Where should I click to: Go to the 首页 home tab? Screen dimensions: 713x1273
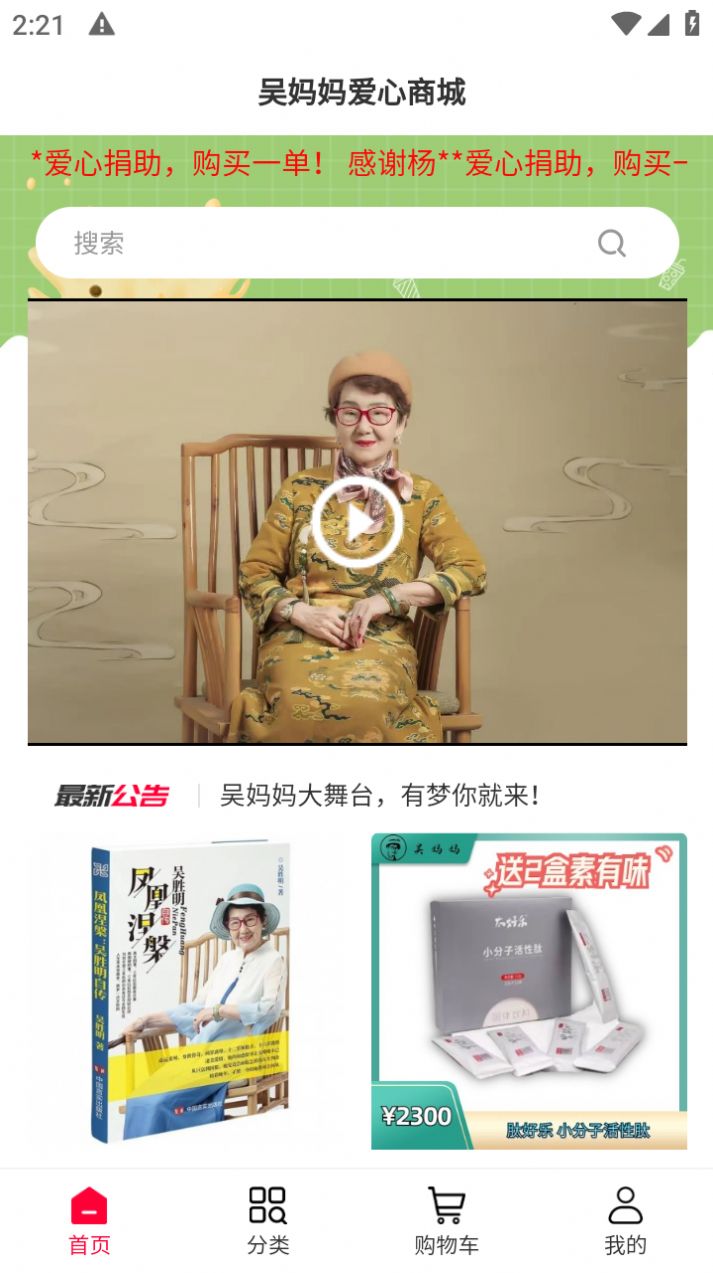89,1220
